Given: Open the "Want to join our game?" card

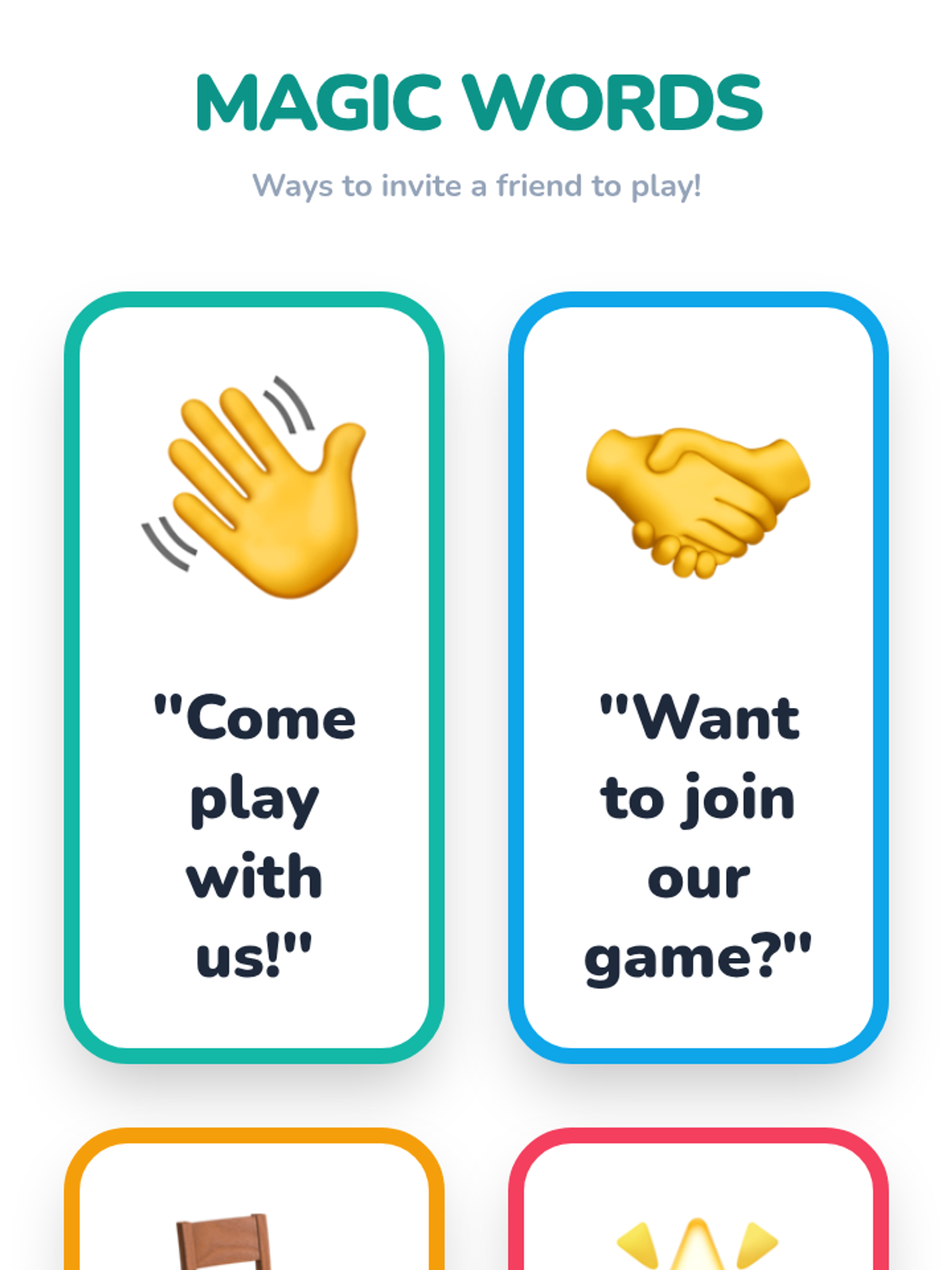Looking at the screenshot, I should pyautogui.click(x=698, y=677).
